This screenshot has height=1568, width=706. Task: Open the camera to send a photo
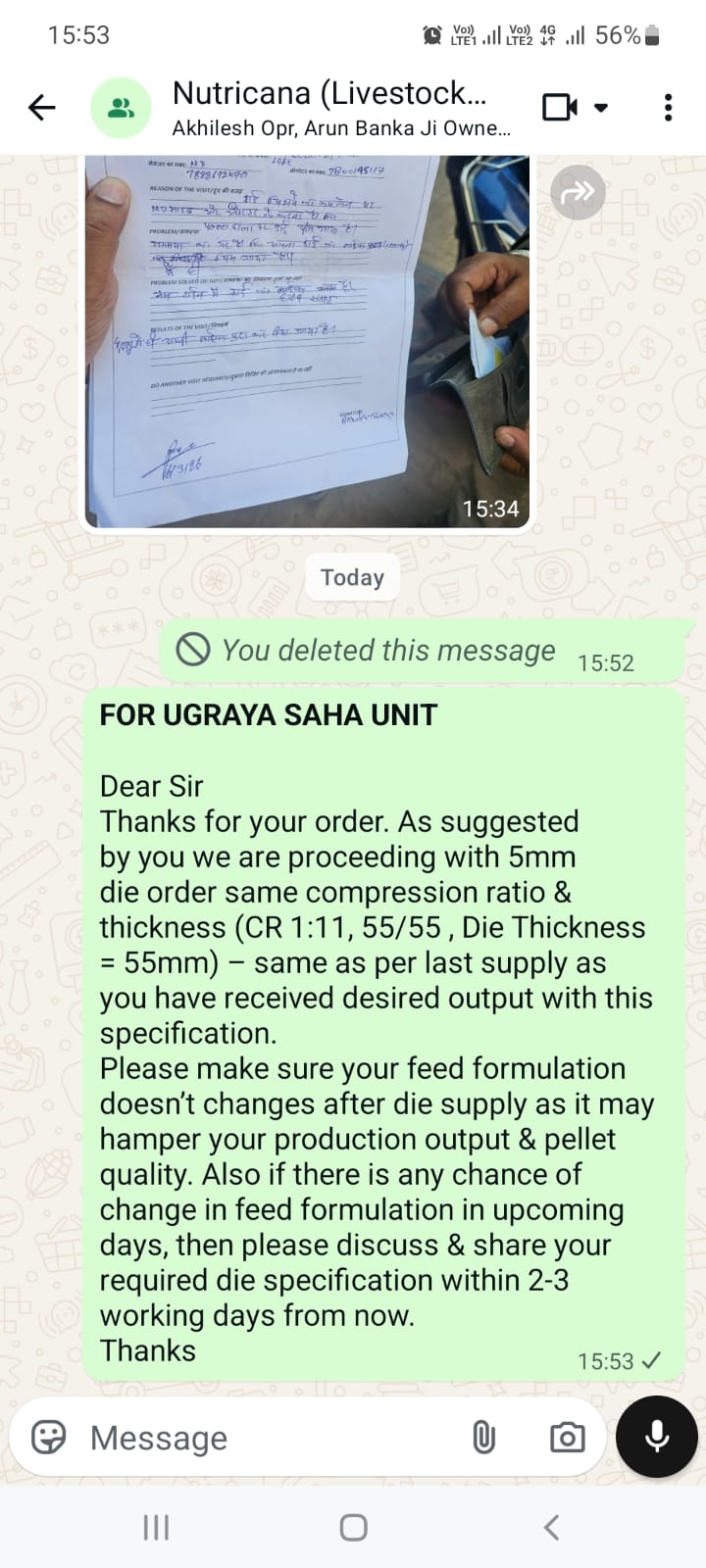(567, 1438)
